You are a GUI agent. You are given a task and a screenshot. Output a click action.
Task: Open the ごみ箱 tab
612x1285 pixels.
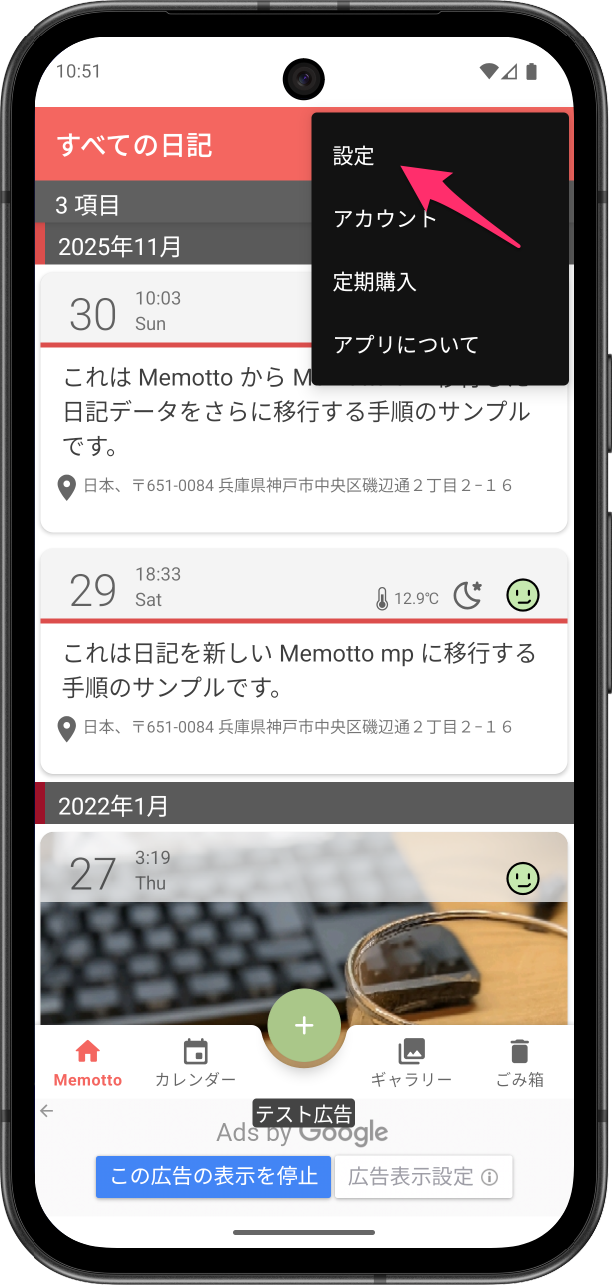519,1063
